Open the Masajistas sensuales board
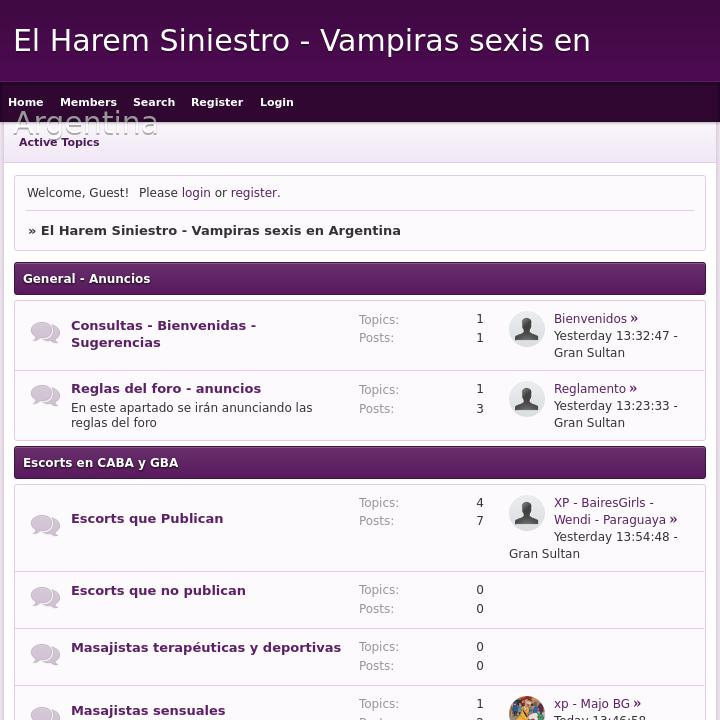 (x=148, y=710)
